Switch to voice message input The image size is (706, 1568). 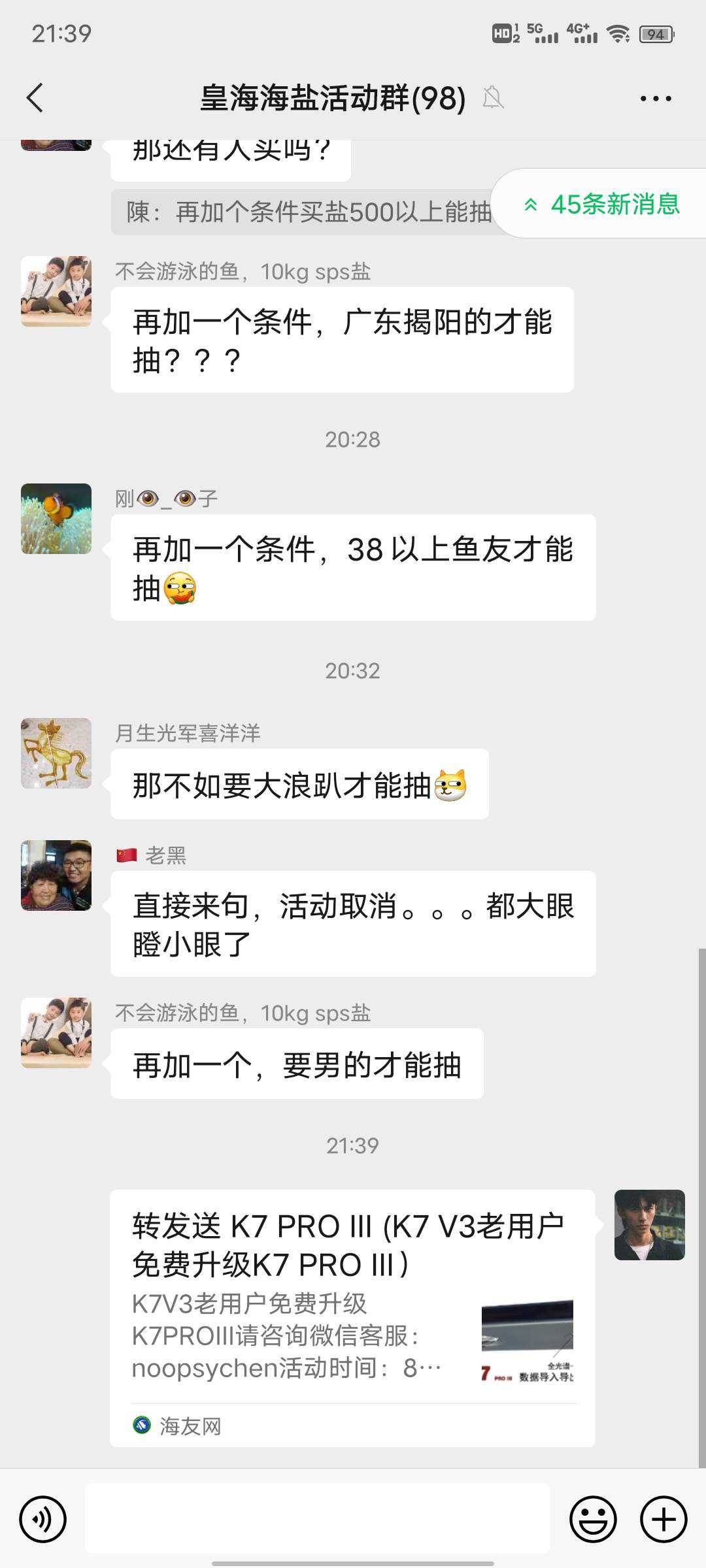[x=43, y=1519]
